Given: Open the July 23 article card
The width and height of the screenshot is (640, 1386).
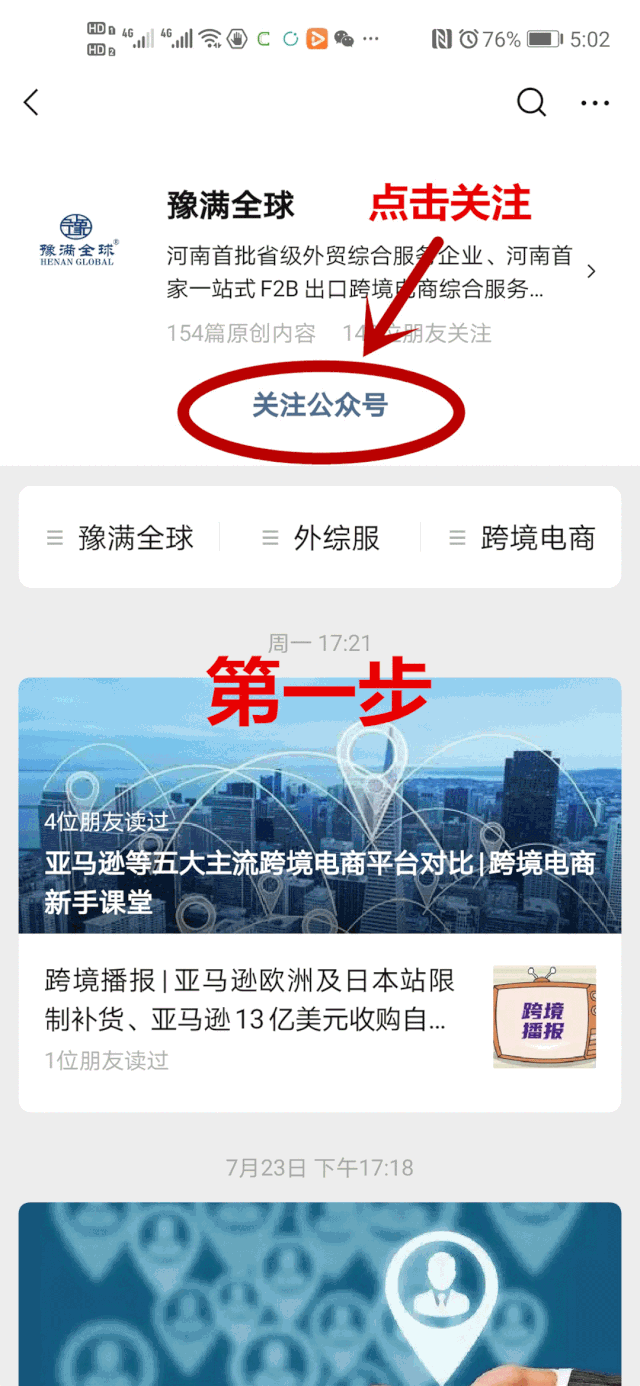Looking at the screenshot, I should 320,1292.
